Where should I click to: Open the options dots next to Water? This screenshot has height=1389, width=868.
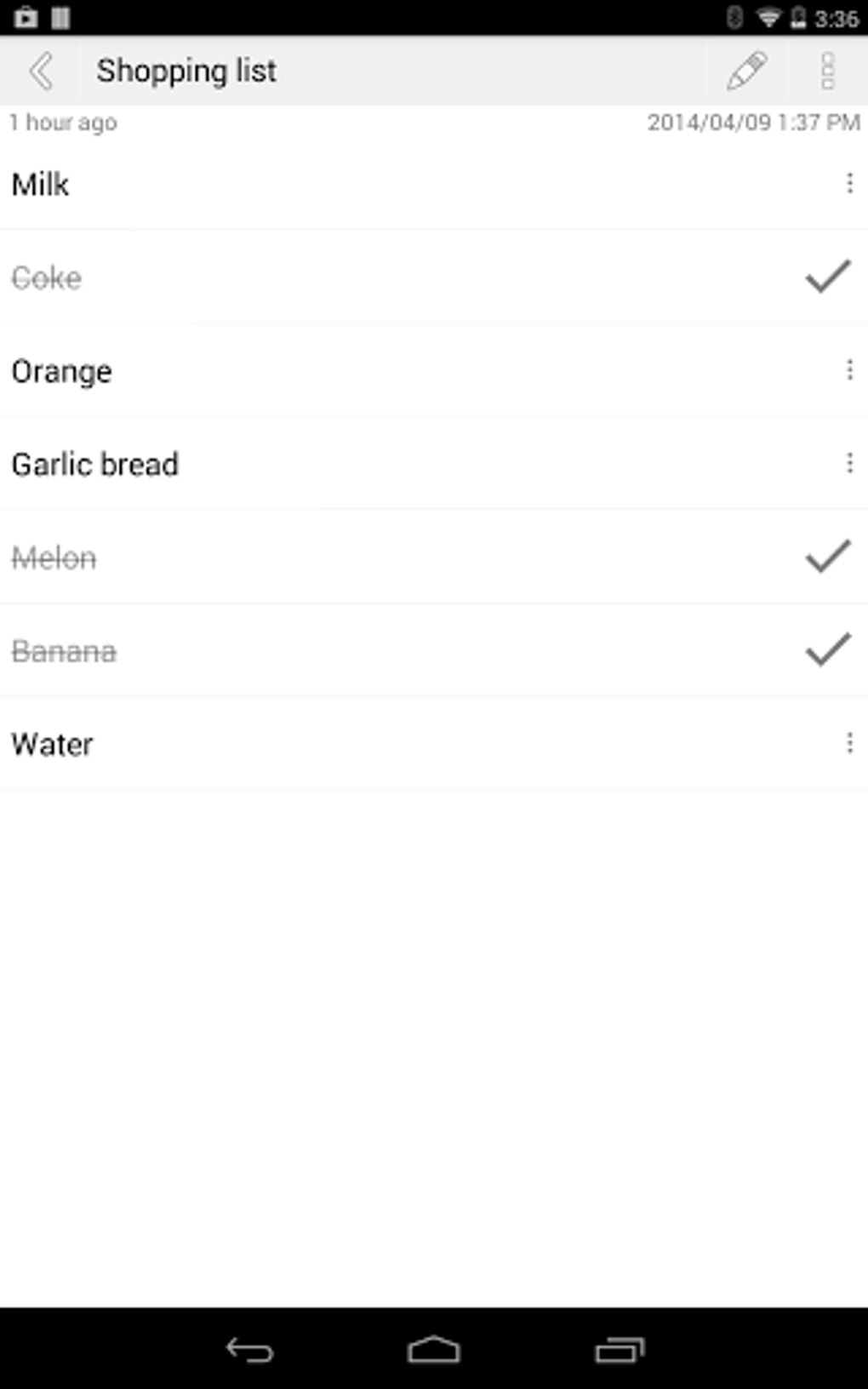(849, 743)
